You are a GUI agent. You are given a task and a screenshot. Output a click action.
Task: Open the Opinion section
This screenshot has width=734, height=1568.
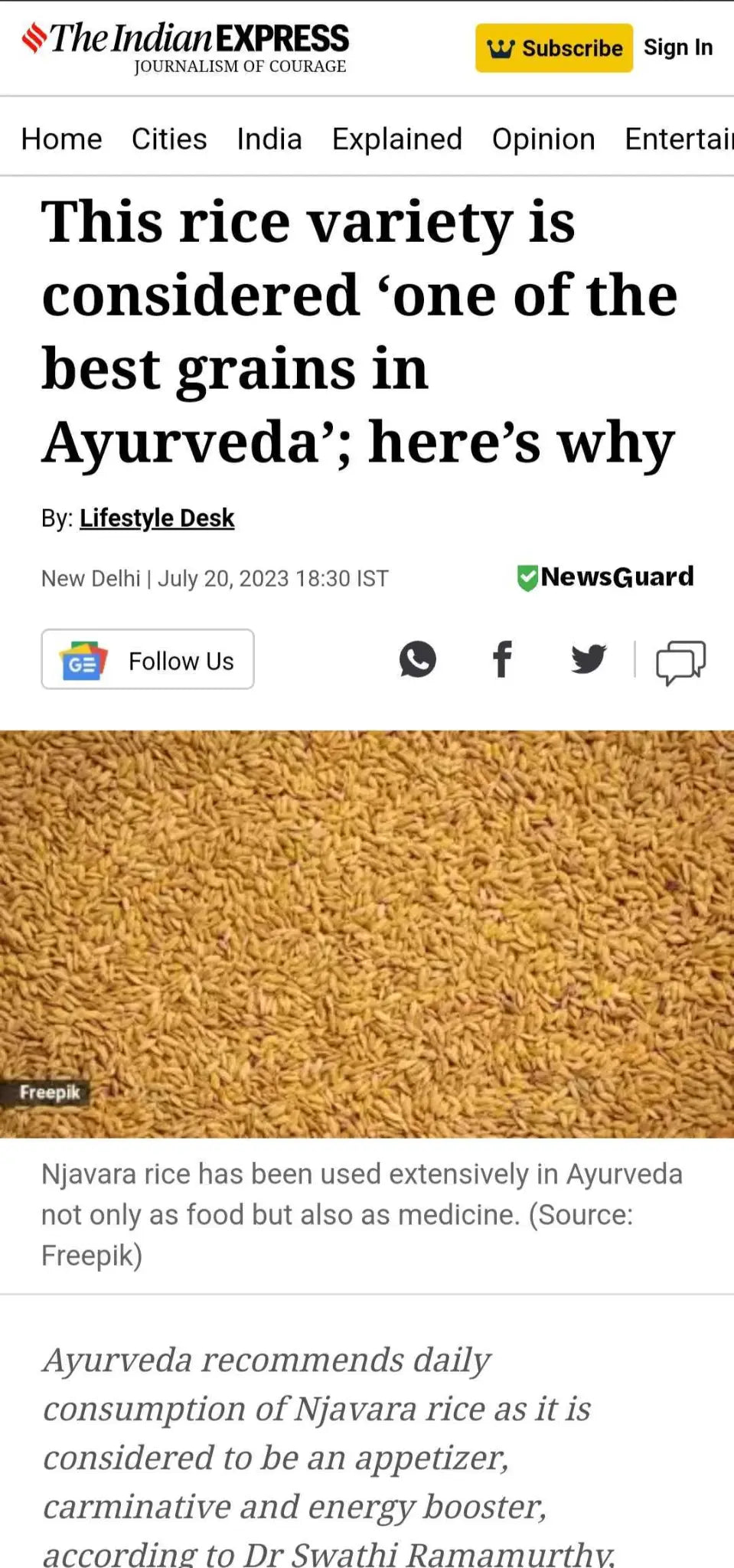(x=543, y=139)
